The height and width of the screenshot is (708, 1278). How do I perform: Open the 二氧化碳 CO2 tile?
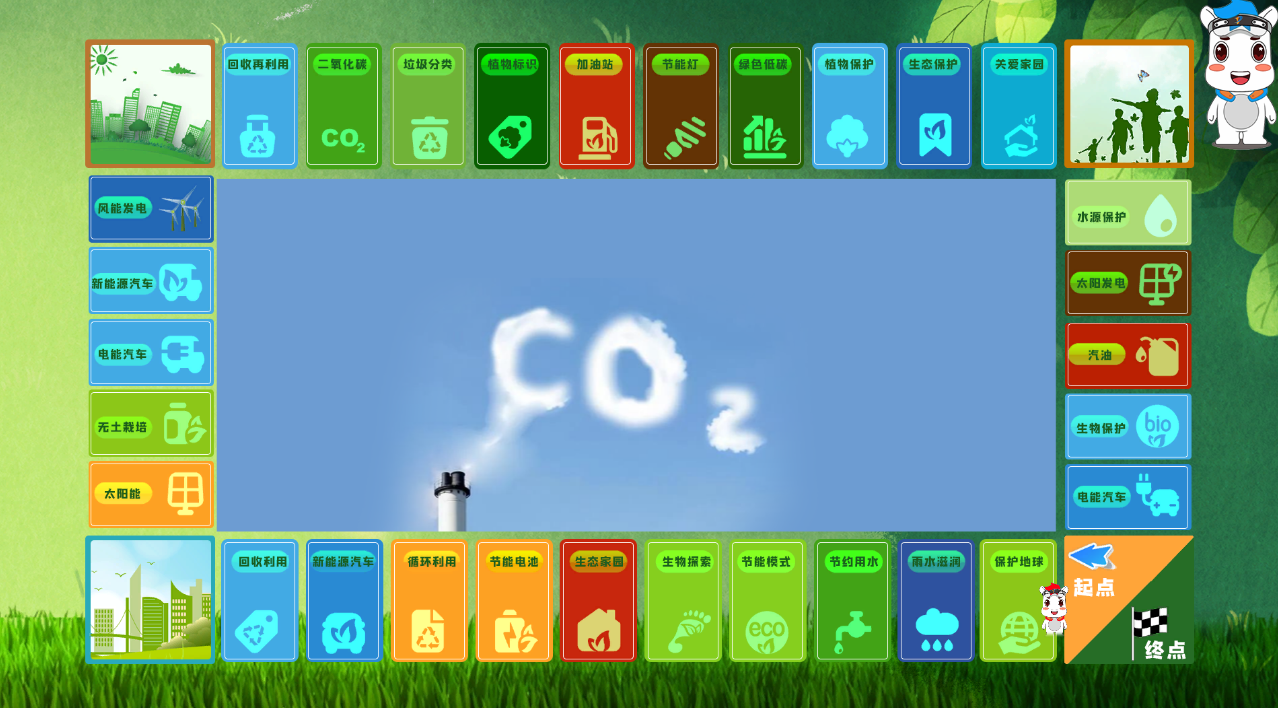[343, 106]
